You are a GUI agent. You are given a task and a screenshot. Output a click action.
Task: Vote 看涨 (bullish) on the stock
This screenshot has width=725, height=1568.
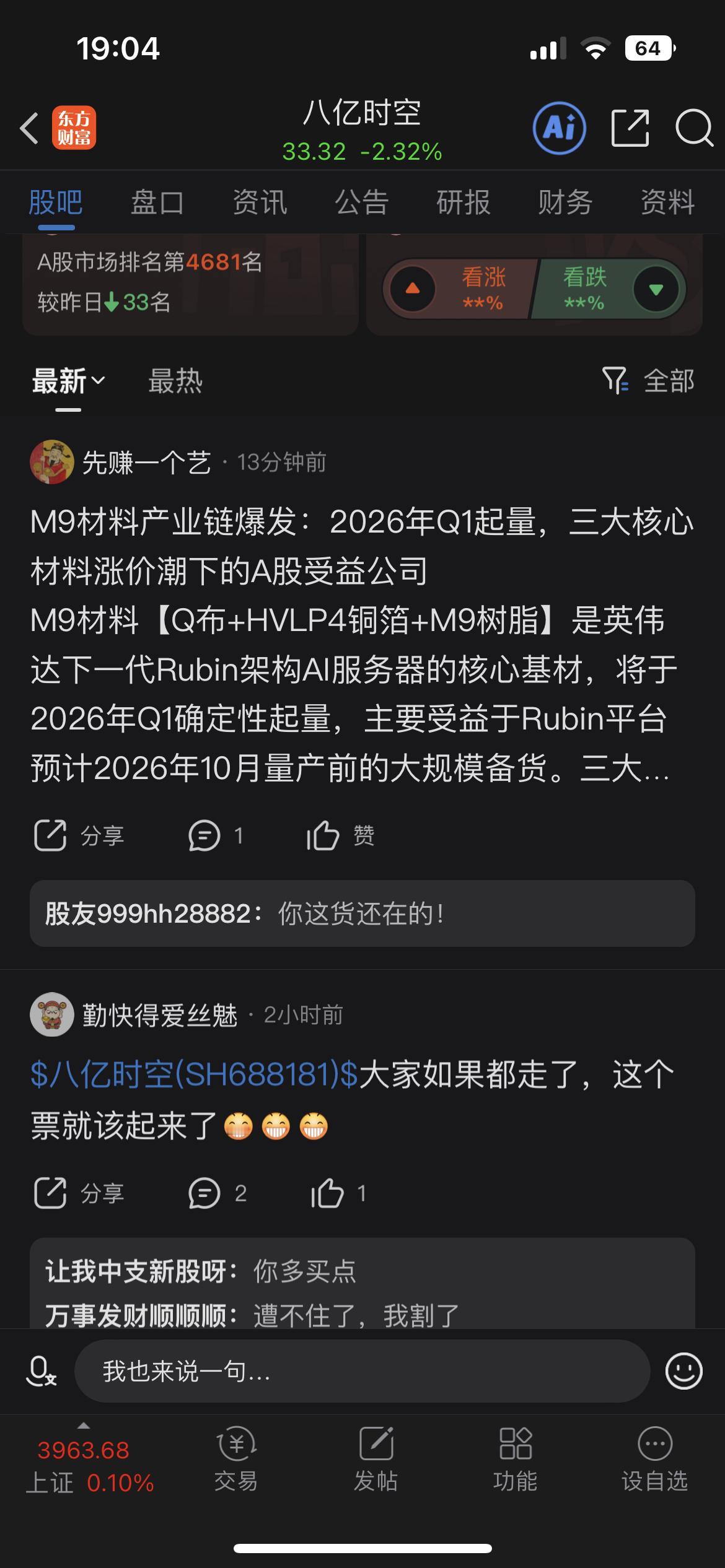pos(483,288)
